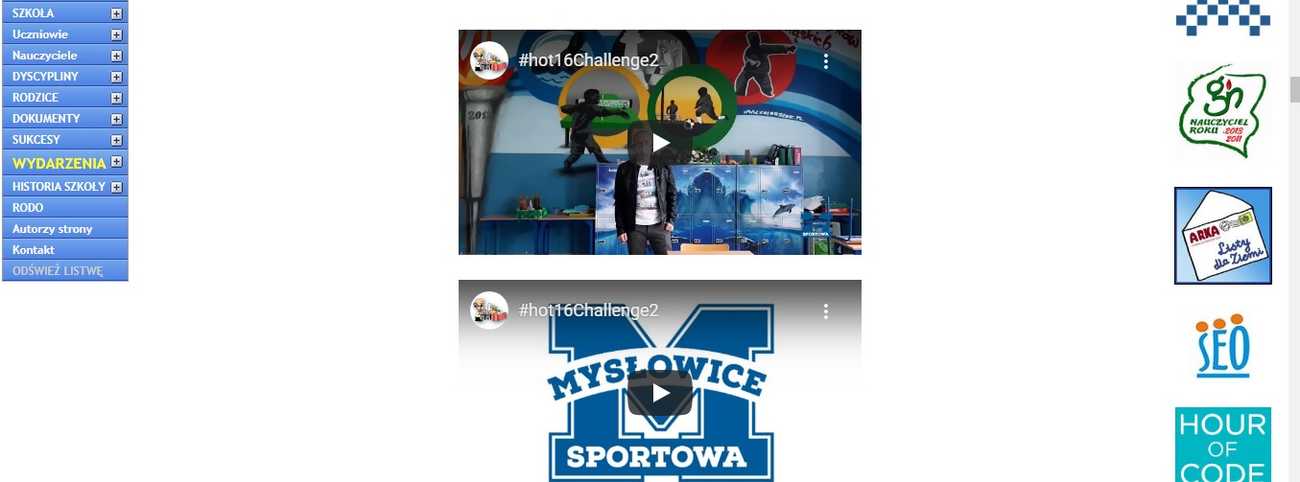This screenshot has height=482, width=1300.
Task: Tap ODŚWIEŻ LISTĘ to refresh menu
Action: pos(57,271)
